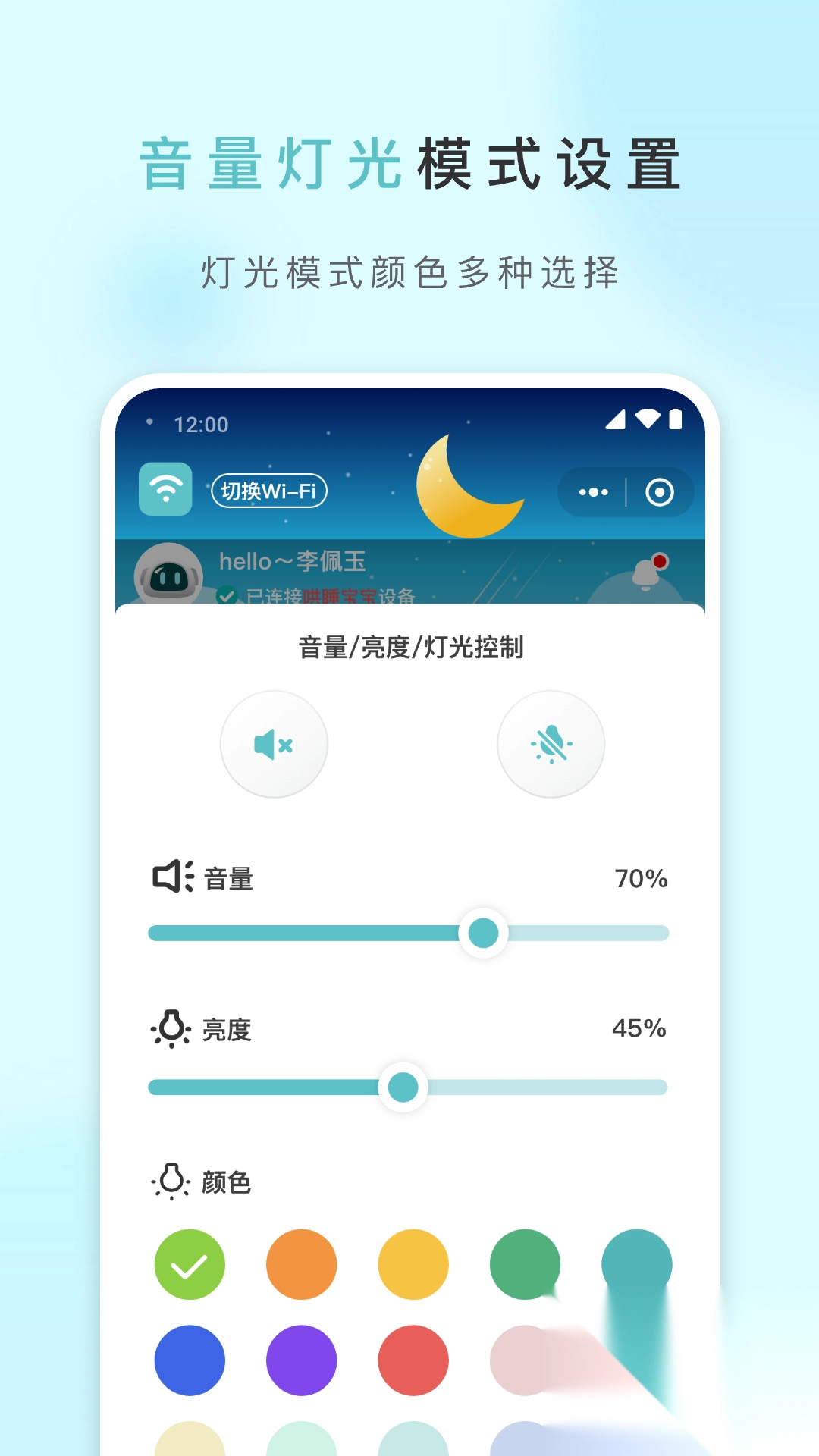Select the yellow color swatch
This screenshot has height=1456, width=819.
pyautogui.click(x=413, y=1265)
